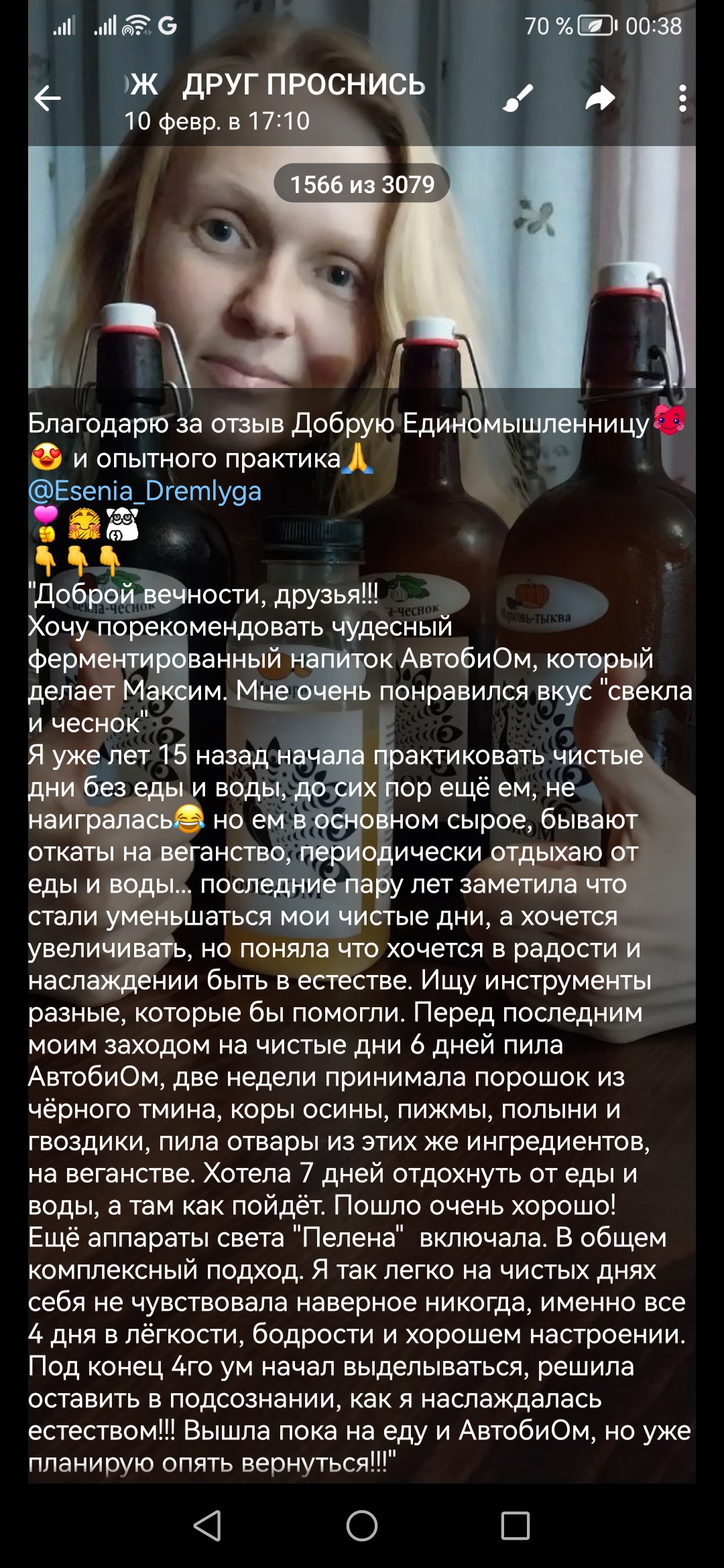
Task: Open the three-dot overflow menu
Action: (682, 99)
